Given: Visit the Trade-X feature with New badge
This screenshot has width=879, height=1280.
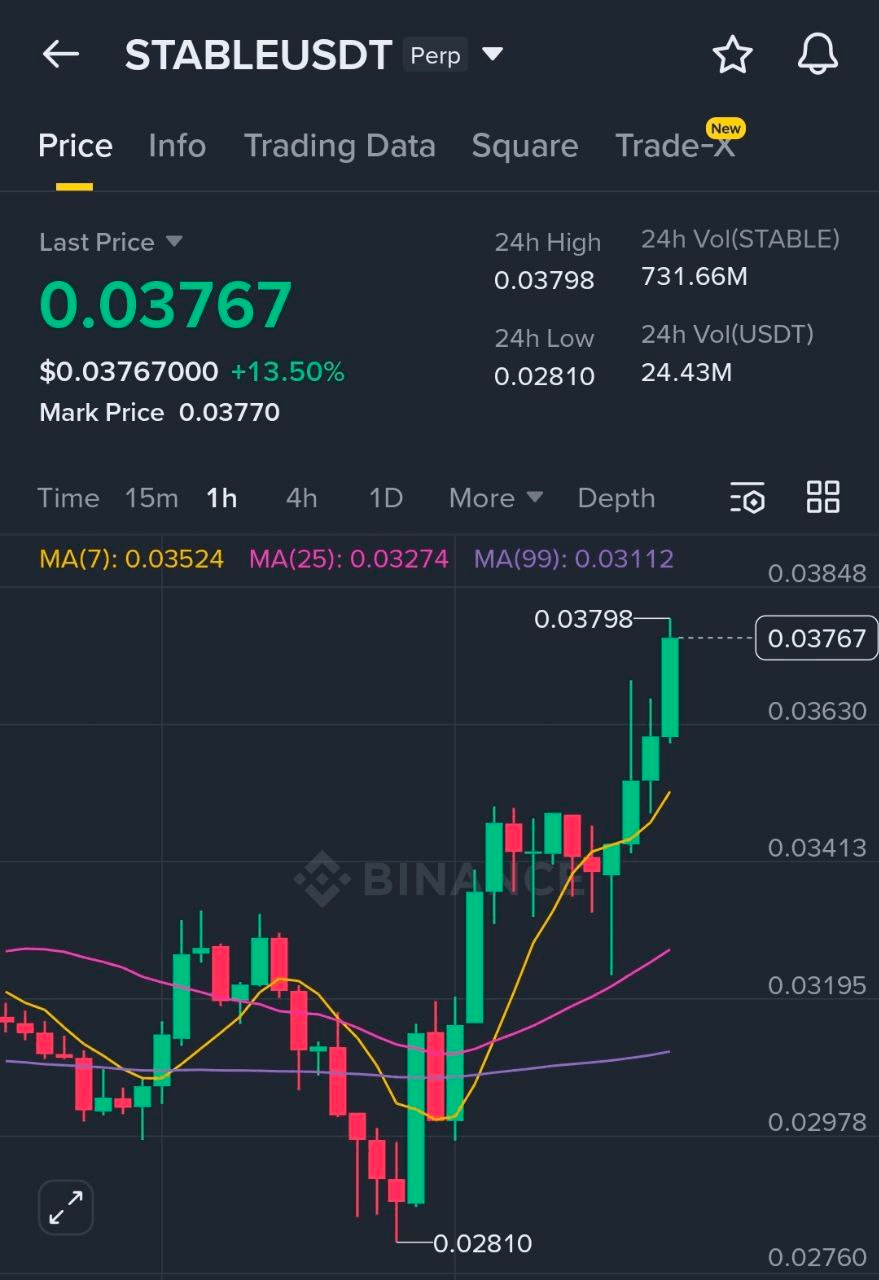Looking at the screenshot, I should point(676,145).
